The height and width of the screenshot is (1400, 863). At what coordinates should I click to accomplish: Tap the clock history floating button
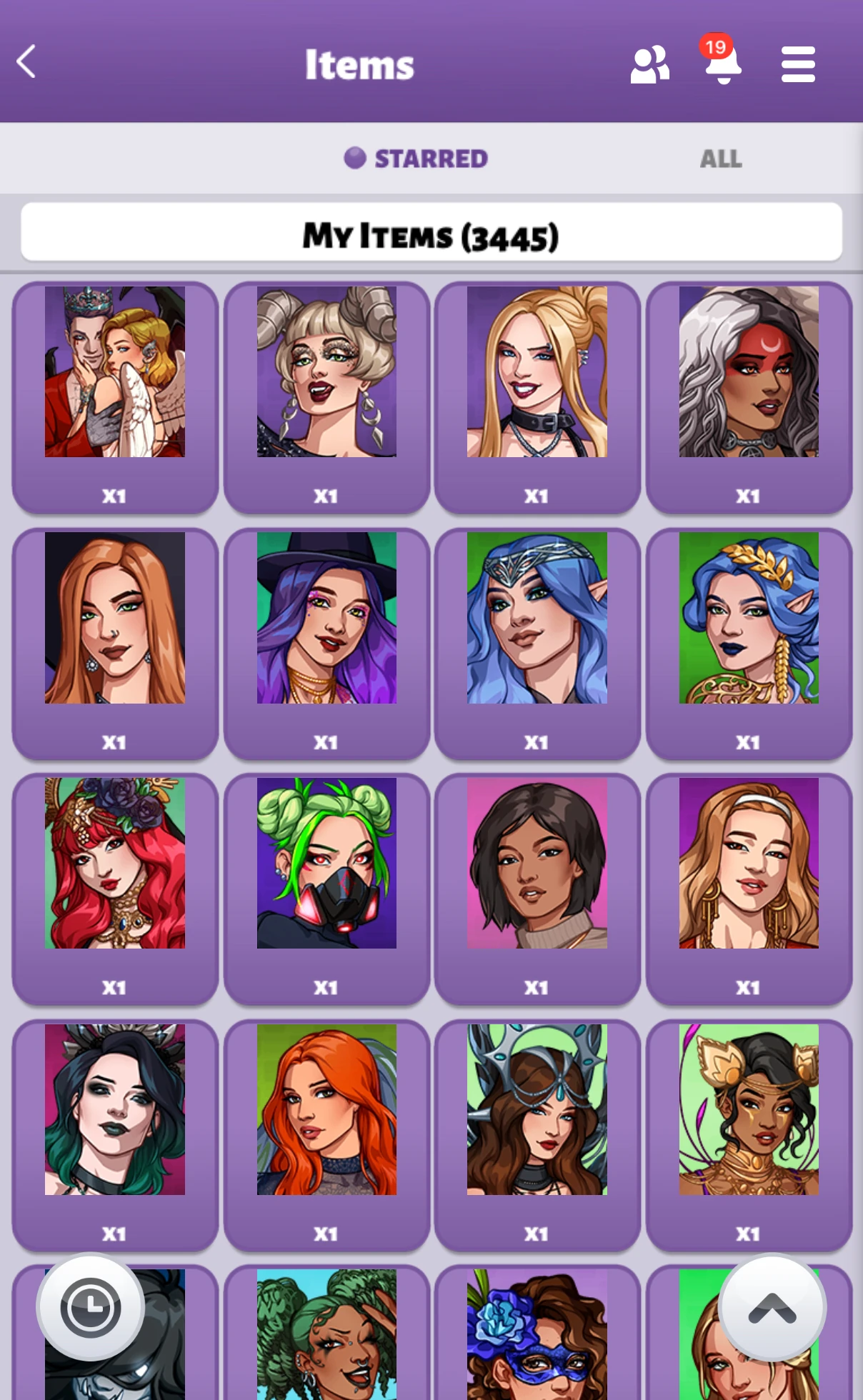[x=91, y=1308]
